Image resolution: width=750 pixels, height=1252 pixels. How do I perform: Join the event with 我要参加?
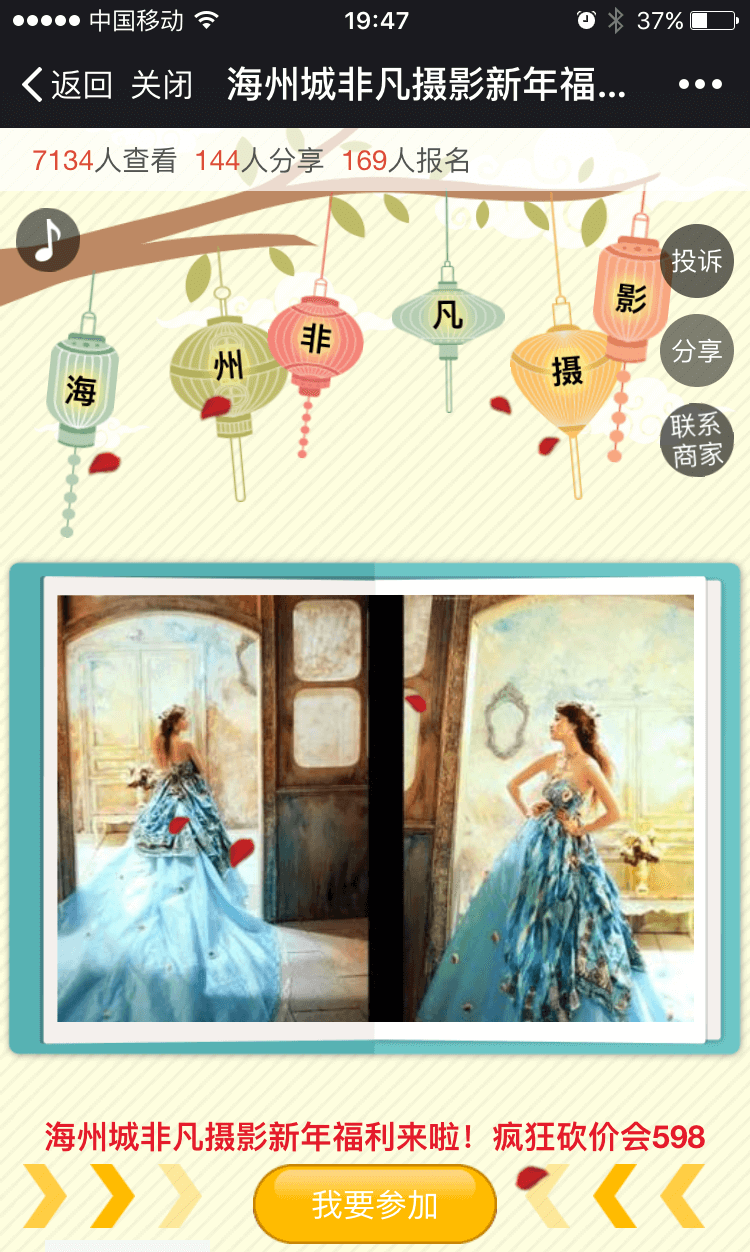375,1204
